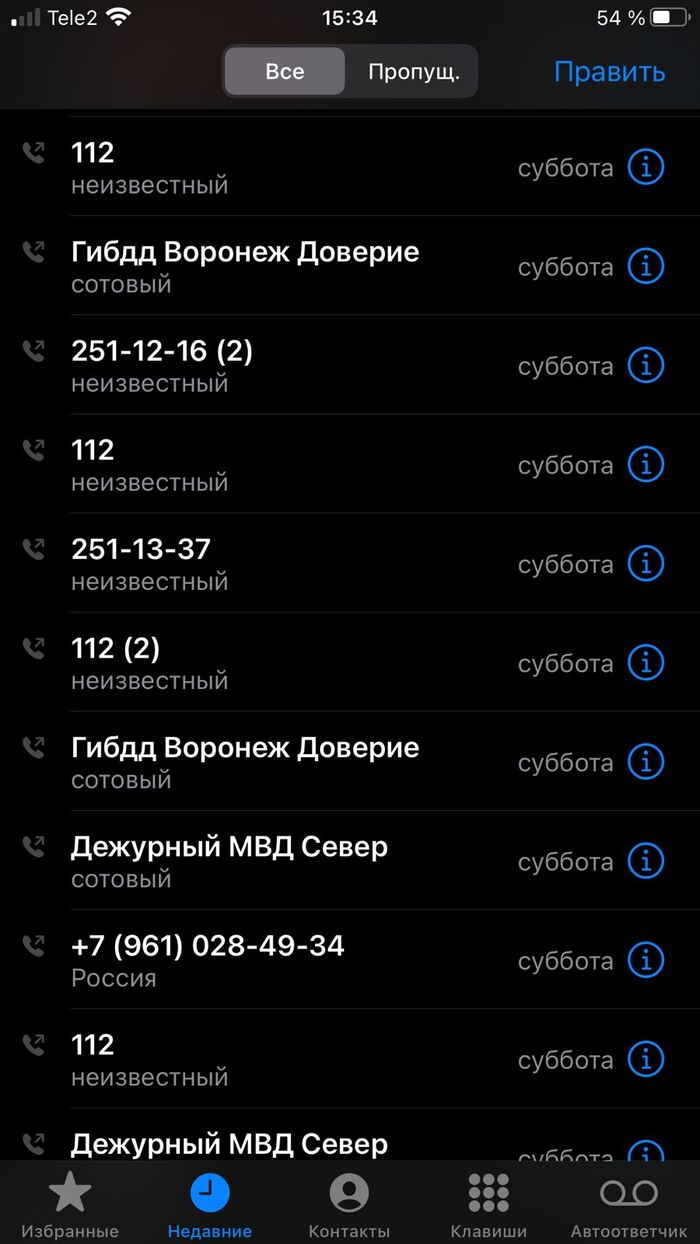The image size is (700, 1244).
Task: Switch to the Пропущ. missed calls segment
Action: pos(413,72)
